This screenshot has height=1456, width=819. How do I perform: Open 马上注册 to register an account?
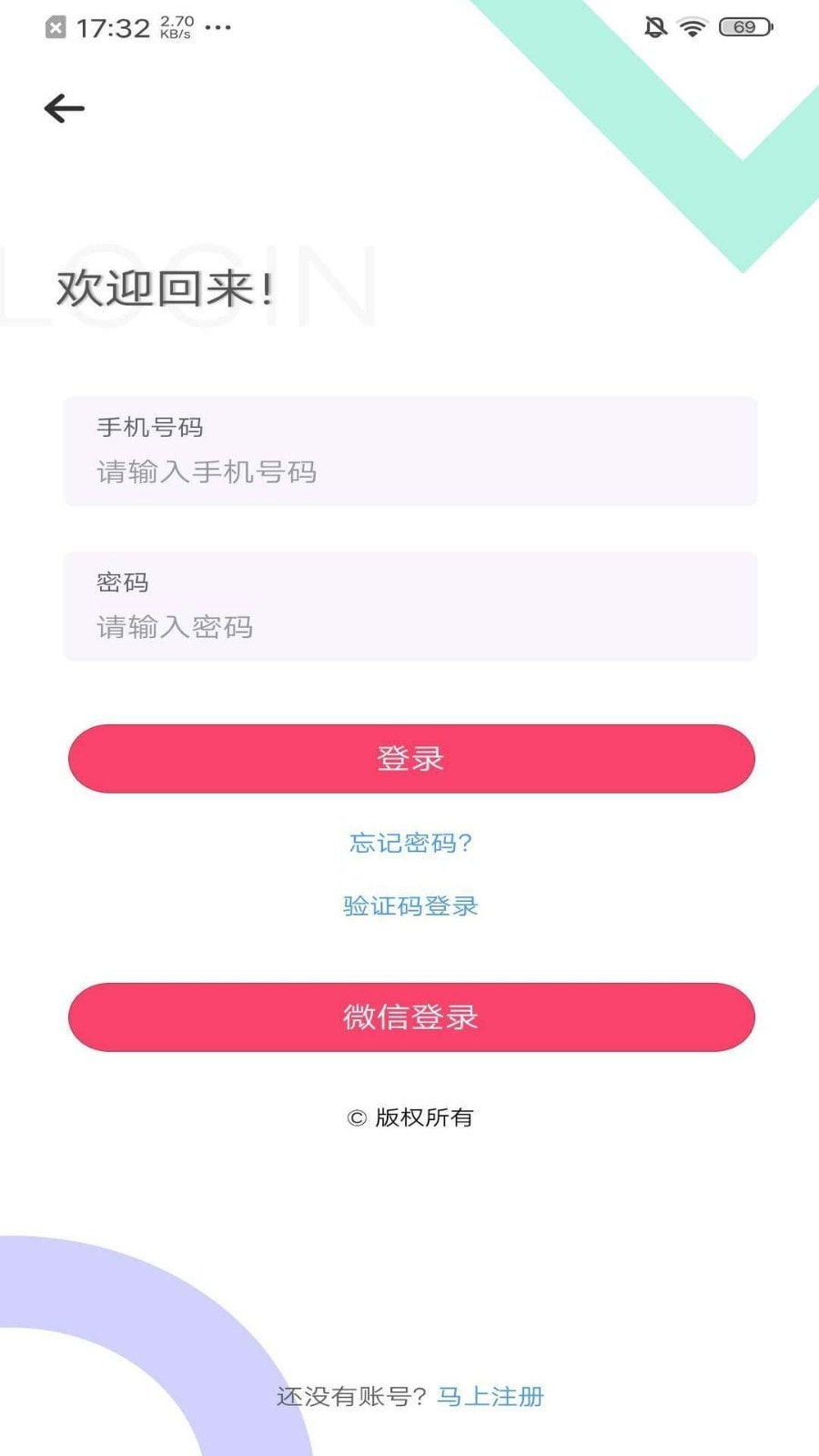(x=490, y=1396)
